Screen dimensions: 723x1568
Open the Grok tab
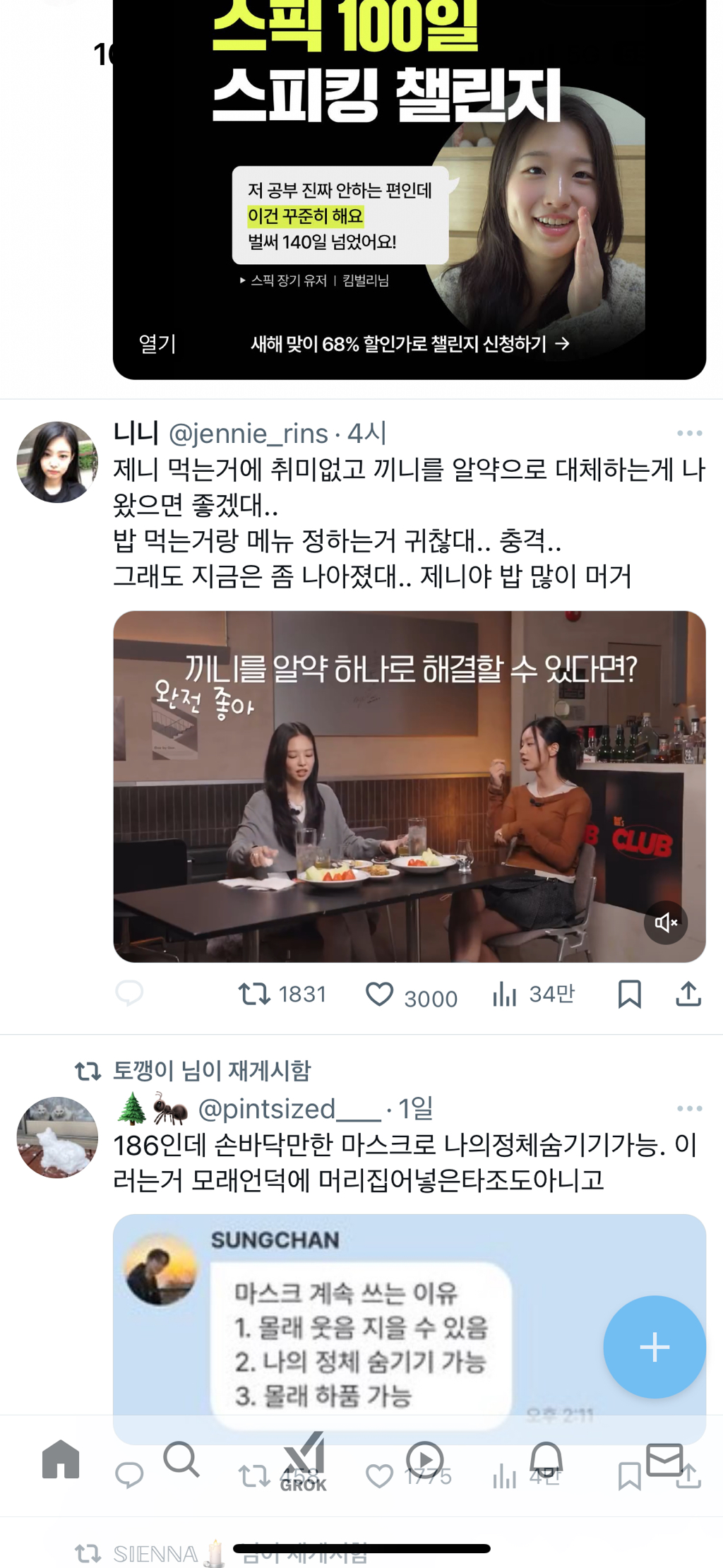pyautogui.click(x=304, y=1461)
